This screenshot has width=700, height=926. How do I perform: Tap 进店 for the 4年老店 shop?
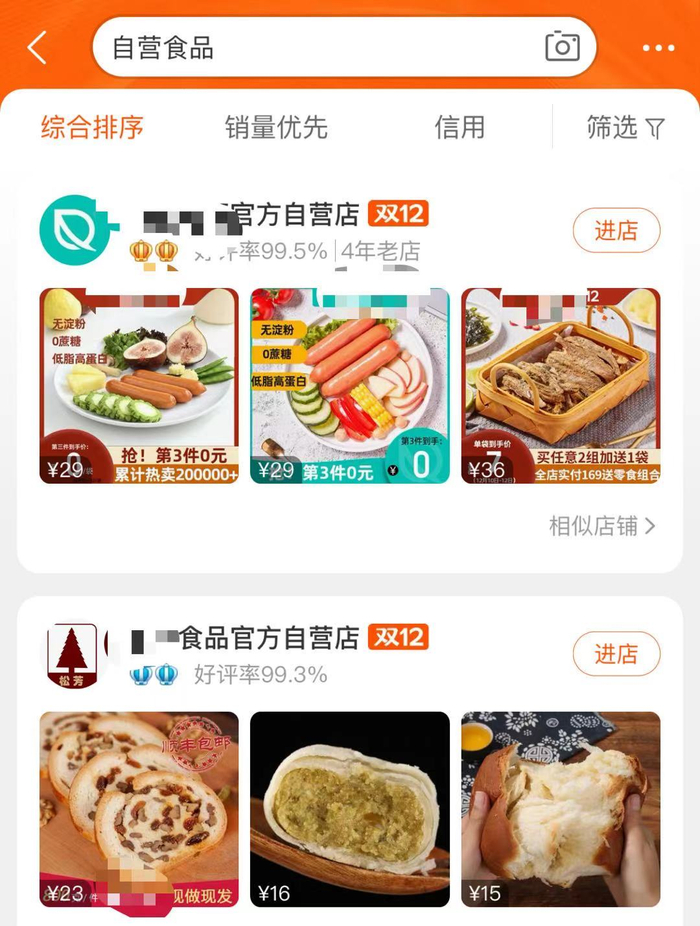coord(616,231)
